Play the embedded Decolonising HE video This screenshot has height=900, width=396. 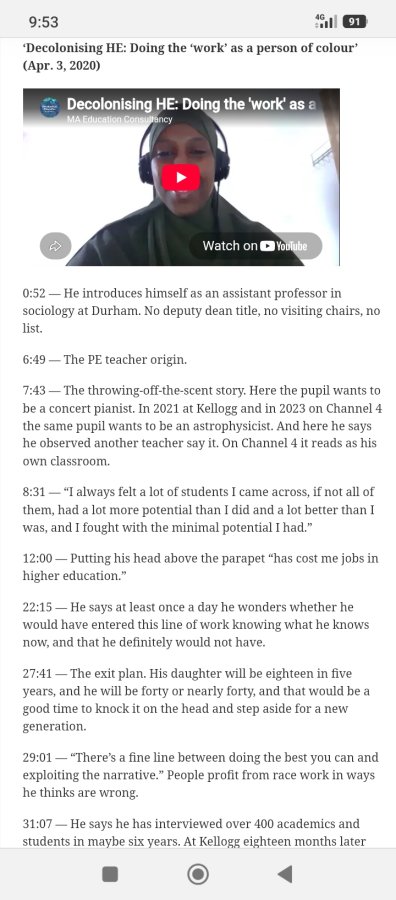pyautogui.click(x=181, y=177)
